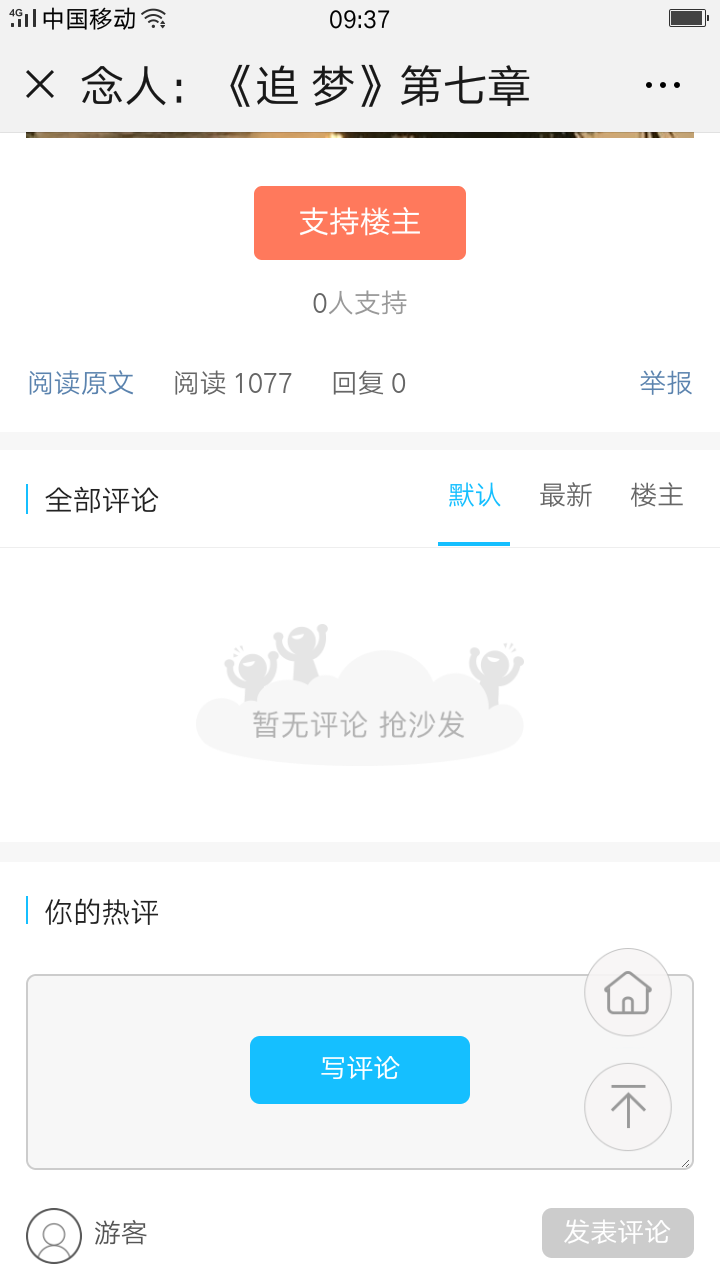This screenshot has width=720, height=1280.
Task: Switch to the 最新 comments tab
Action: (x=566, y=496)
